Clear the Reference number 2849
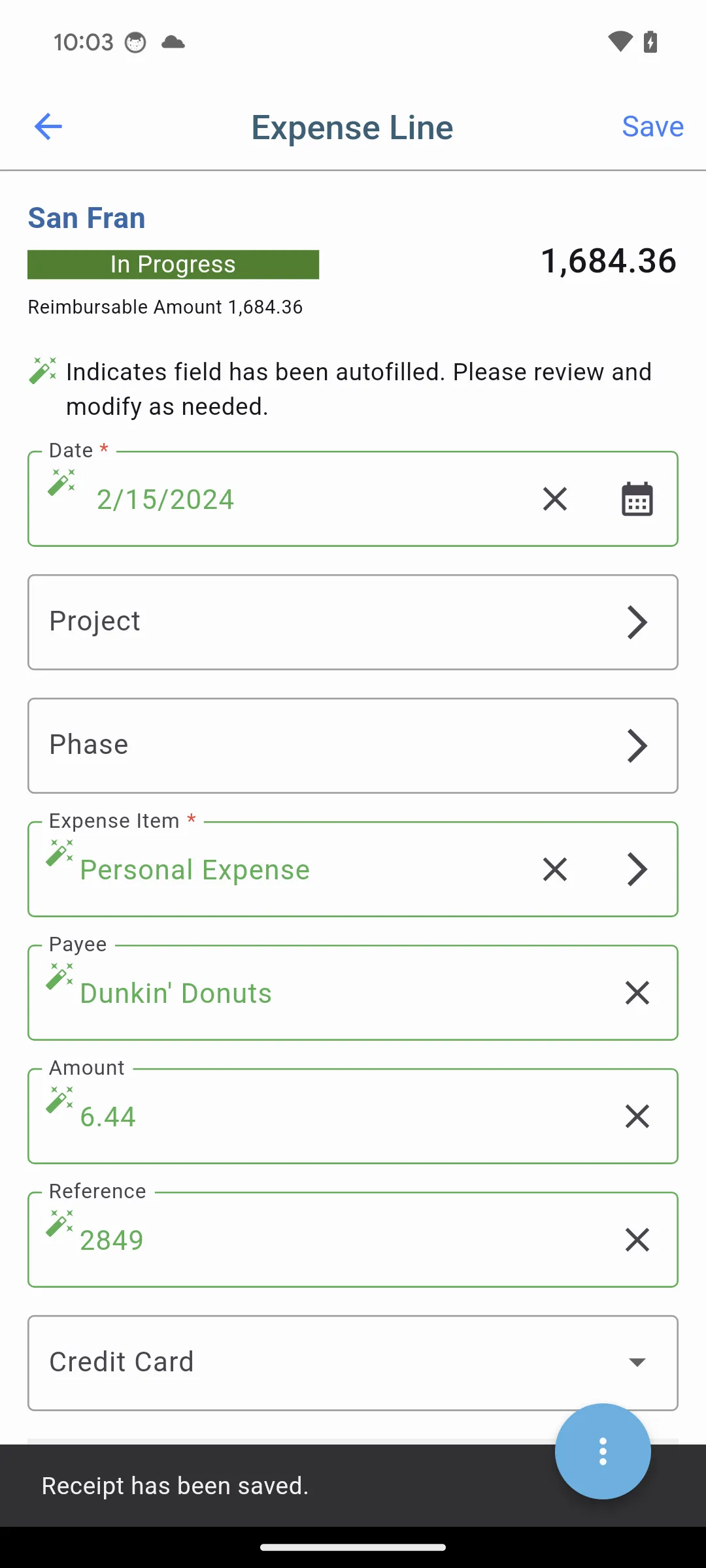Image resolution: width=706 pixels, height=1568 pixels. coord(637,1239)
